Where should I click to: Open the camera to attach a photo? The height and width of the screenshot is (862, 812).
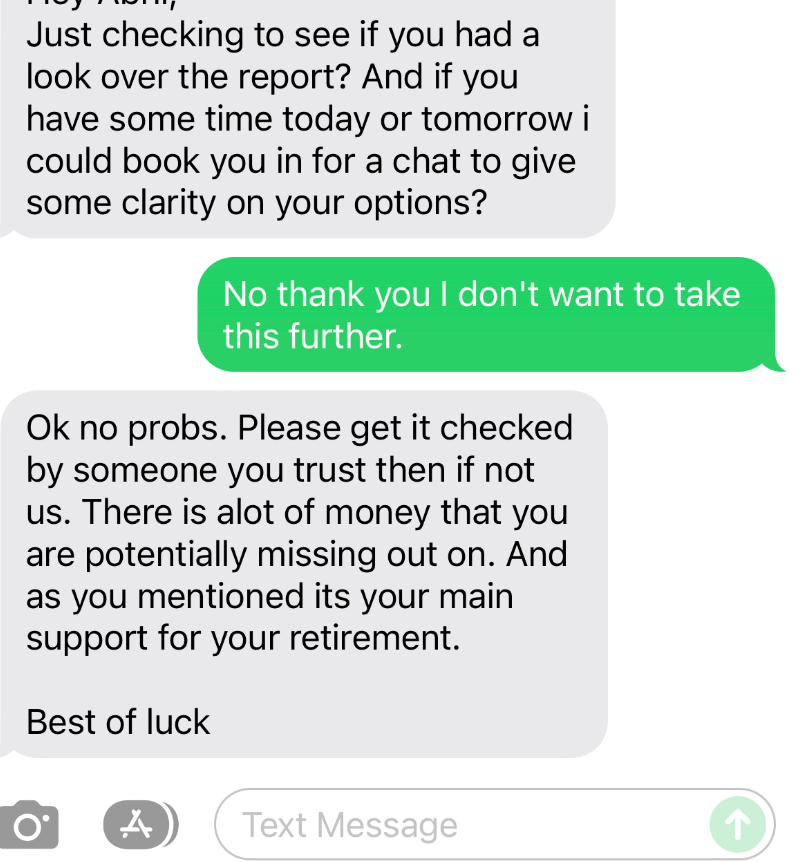pyautogui.click(x=28, y=825)
